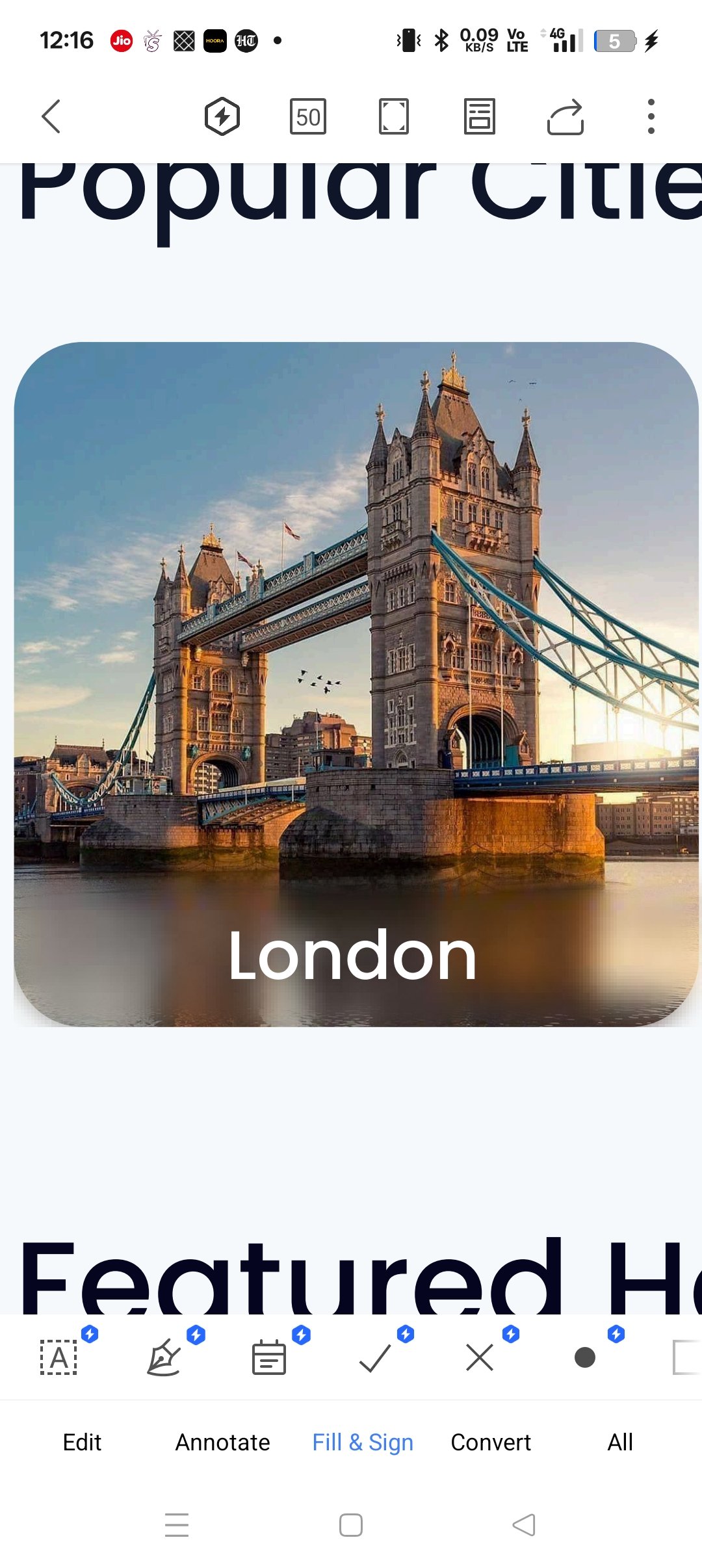Image resolution: width=702 pixels, height=1568 pixels.
Task: Open the All tools tab
Action: click(x=620, y=1443)
